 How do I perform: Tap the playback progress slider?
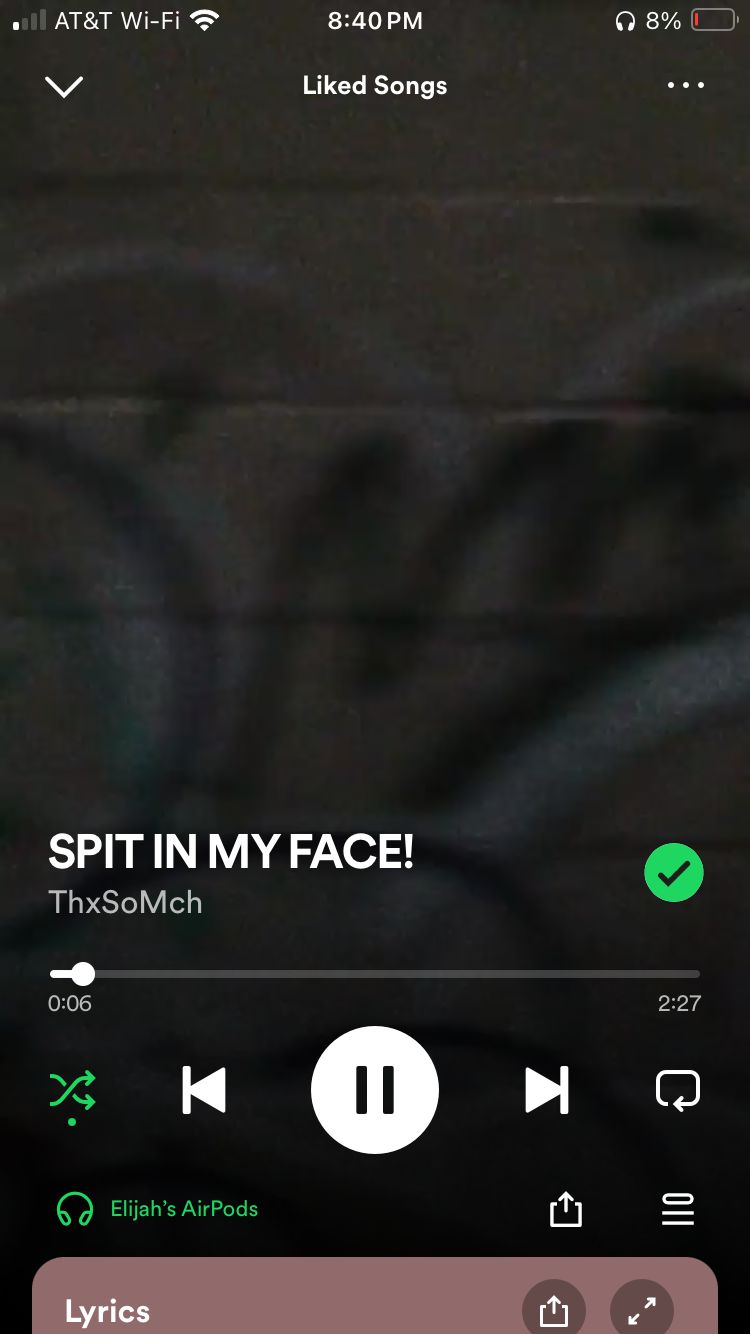pyautogui.click(x=374, y=974)
